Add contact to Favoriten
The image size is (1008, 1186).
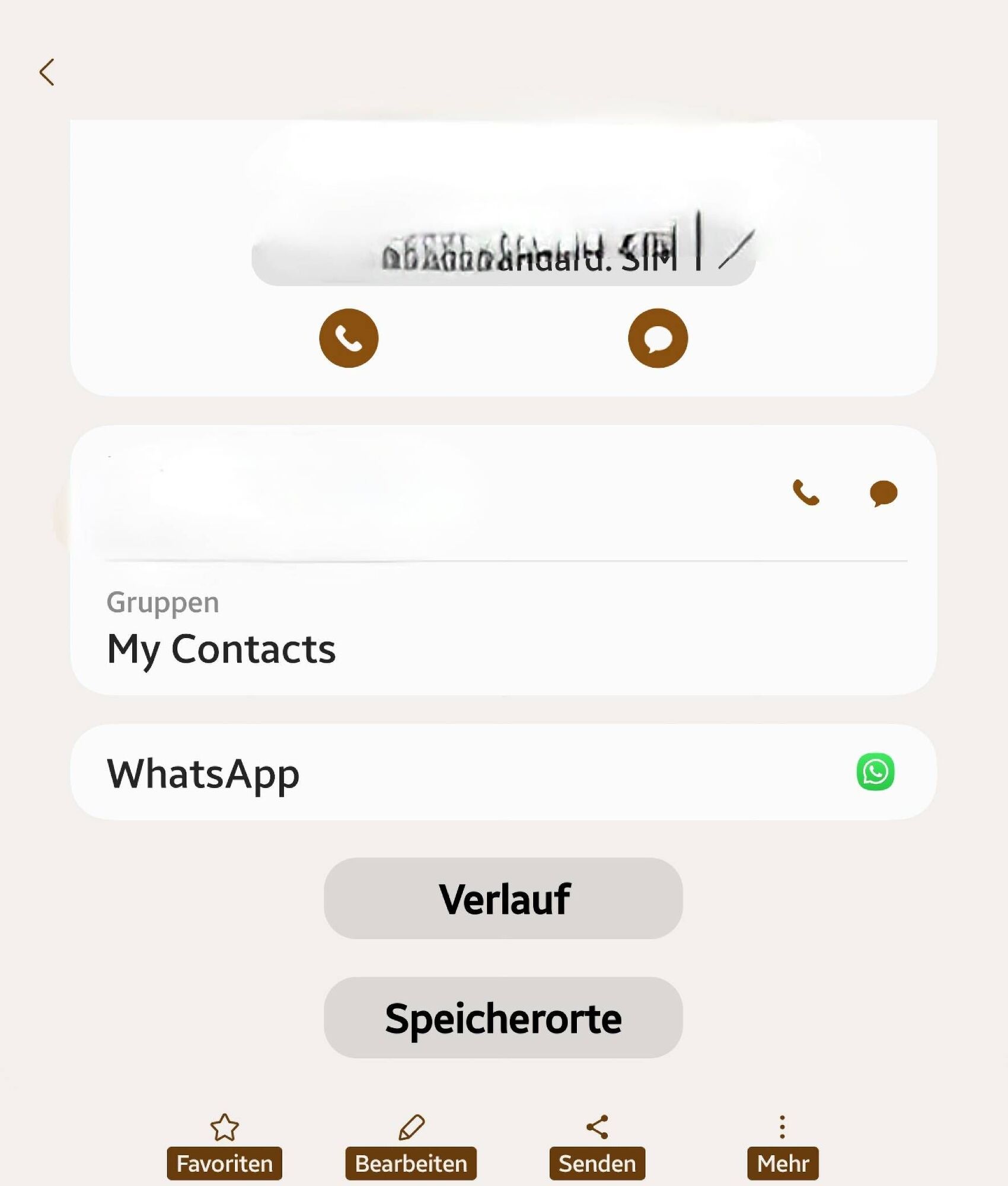224,1146
